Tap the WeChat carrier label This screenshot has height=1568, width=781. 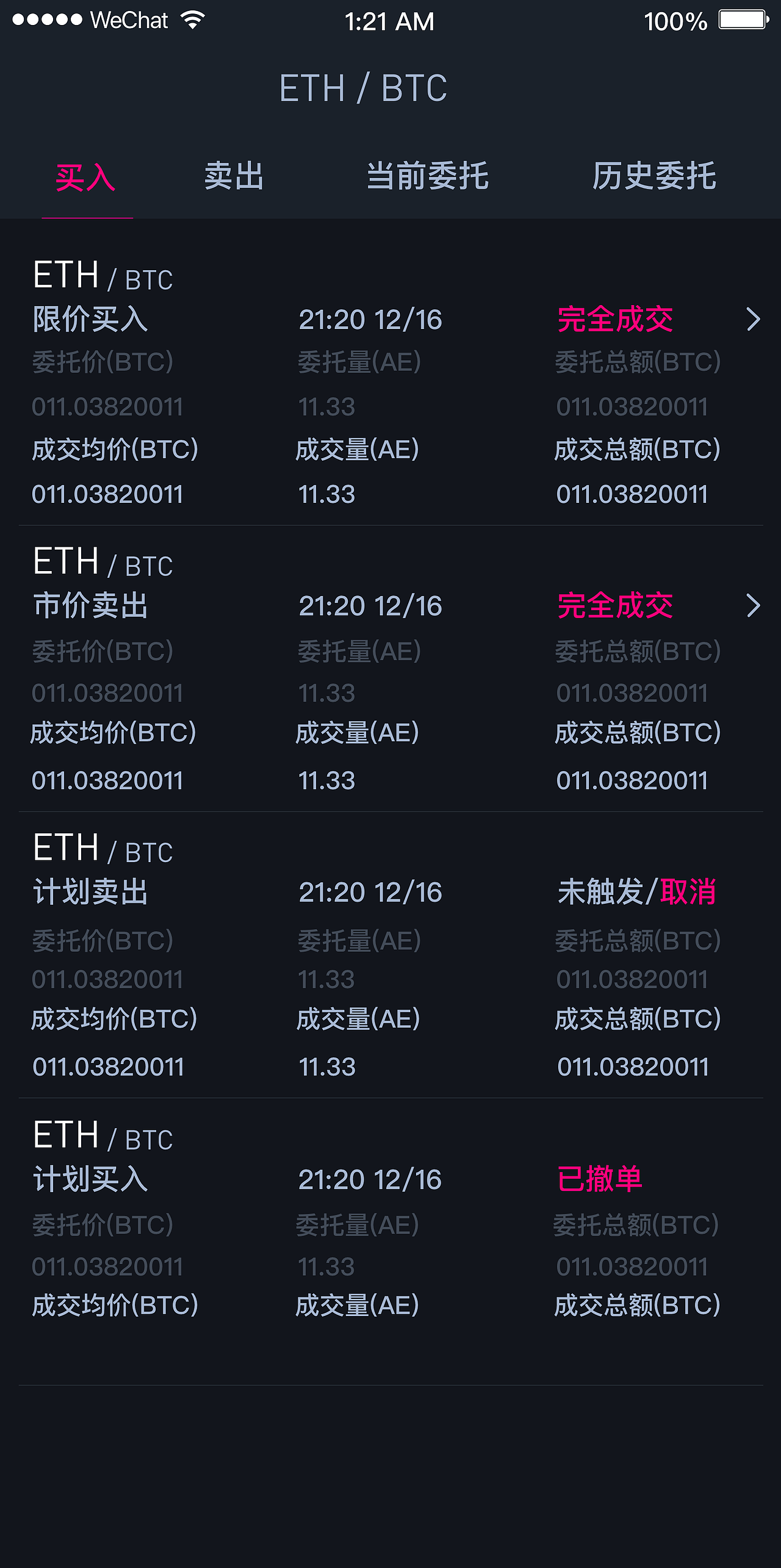tap(130, 20)
